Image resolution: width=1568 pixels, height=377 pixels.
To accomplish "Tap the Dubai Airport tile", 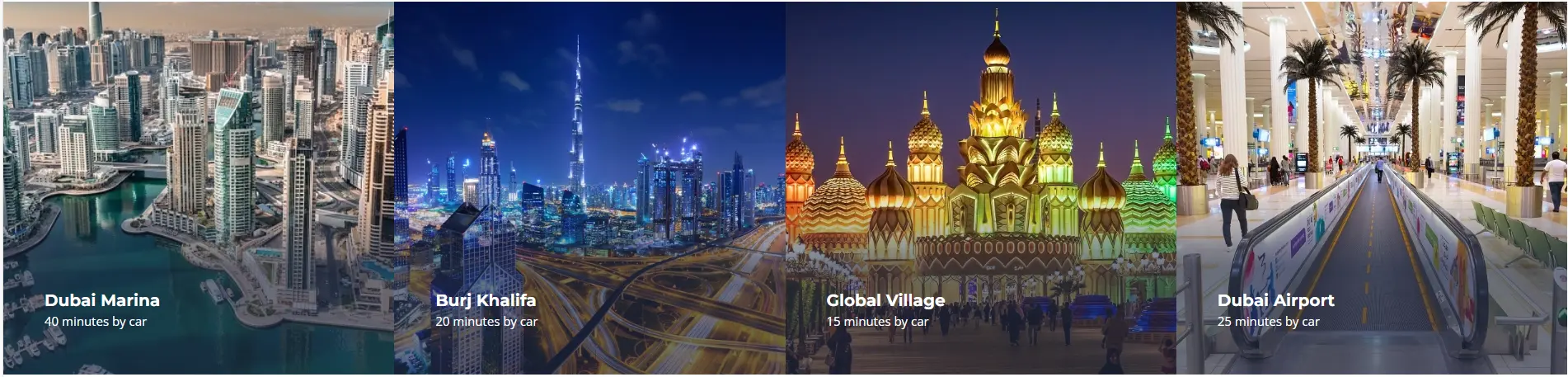I will (1371, 188).
